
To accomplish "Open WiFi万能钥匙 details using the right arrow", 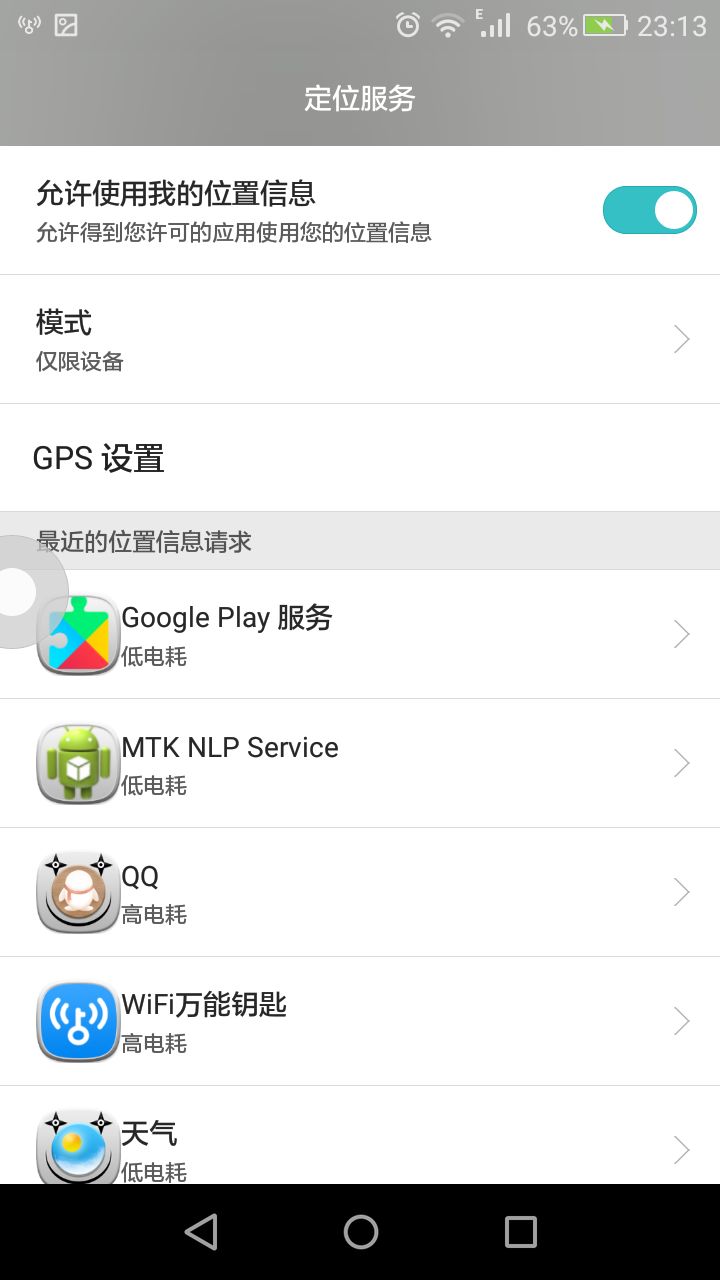I will coord(681,1020).
